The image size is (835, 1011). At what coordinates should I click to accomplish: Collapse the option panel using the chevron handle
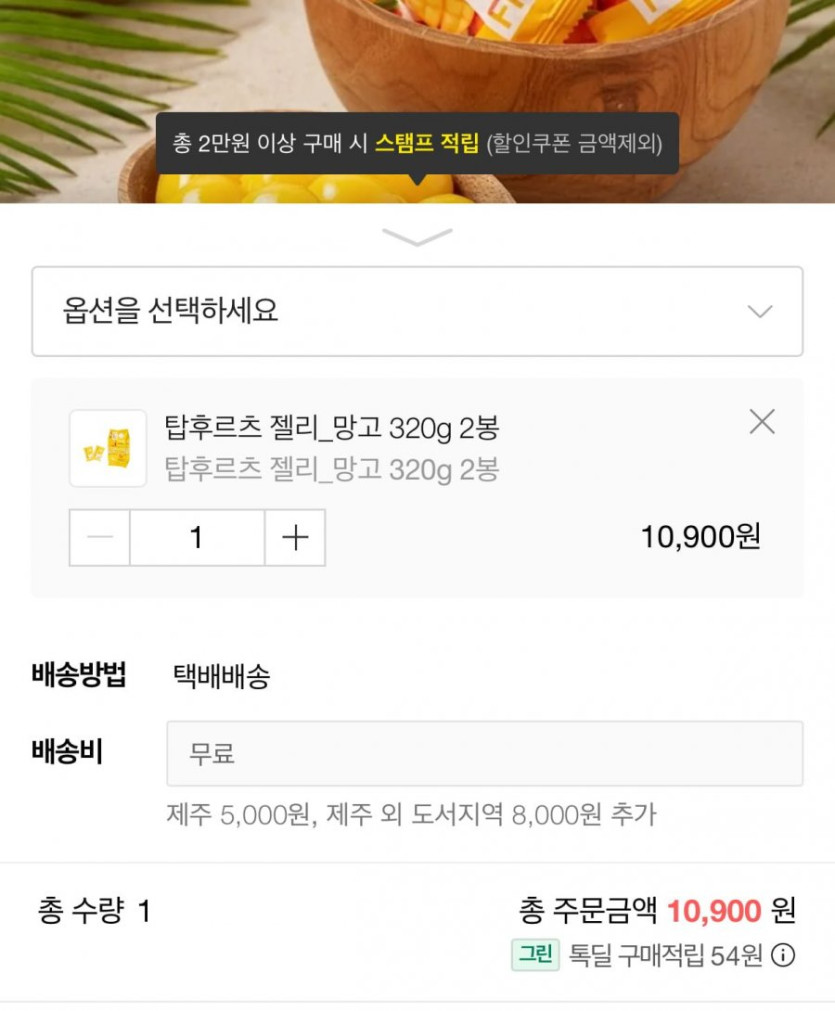pos(417,237)
